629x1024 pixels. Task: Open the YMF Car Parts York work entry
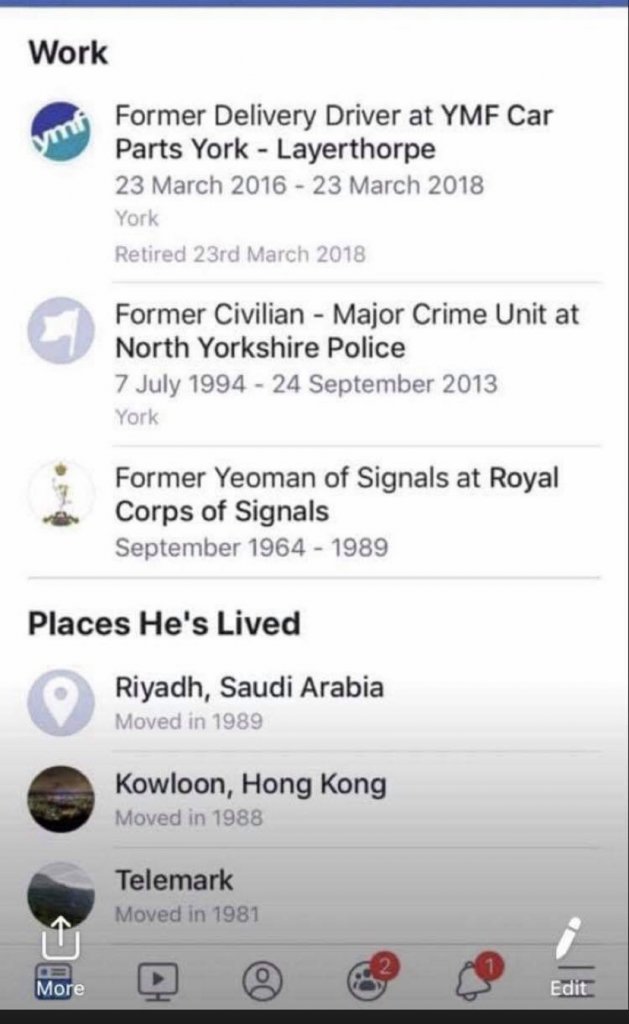333,133
